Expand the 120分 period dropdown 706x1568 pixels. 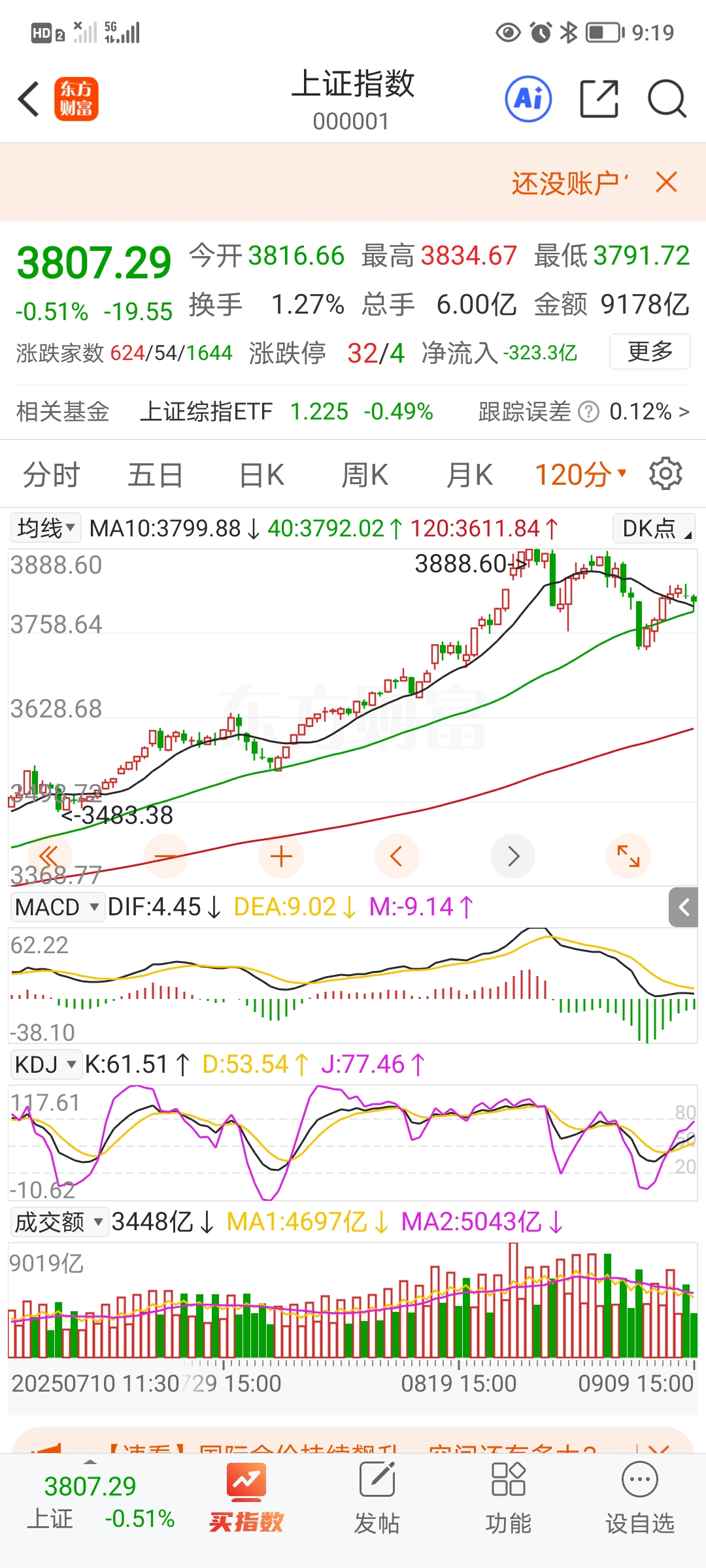pos(580,475)
